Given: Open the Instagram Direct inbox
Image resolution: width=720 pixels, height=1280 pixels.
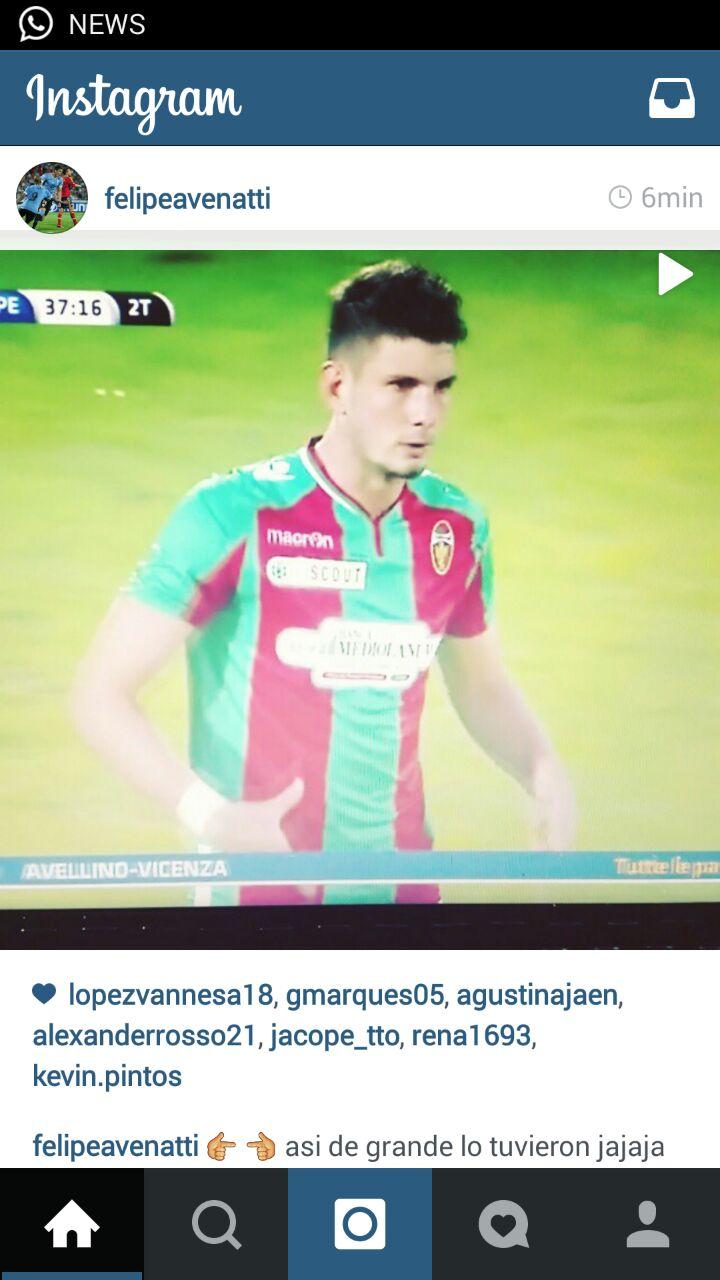Looking at the screenshot, I should click(671, 98).
